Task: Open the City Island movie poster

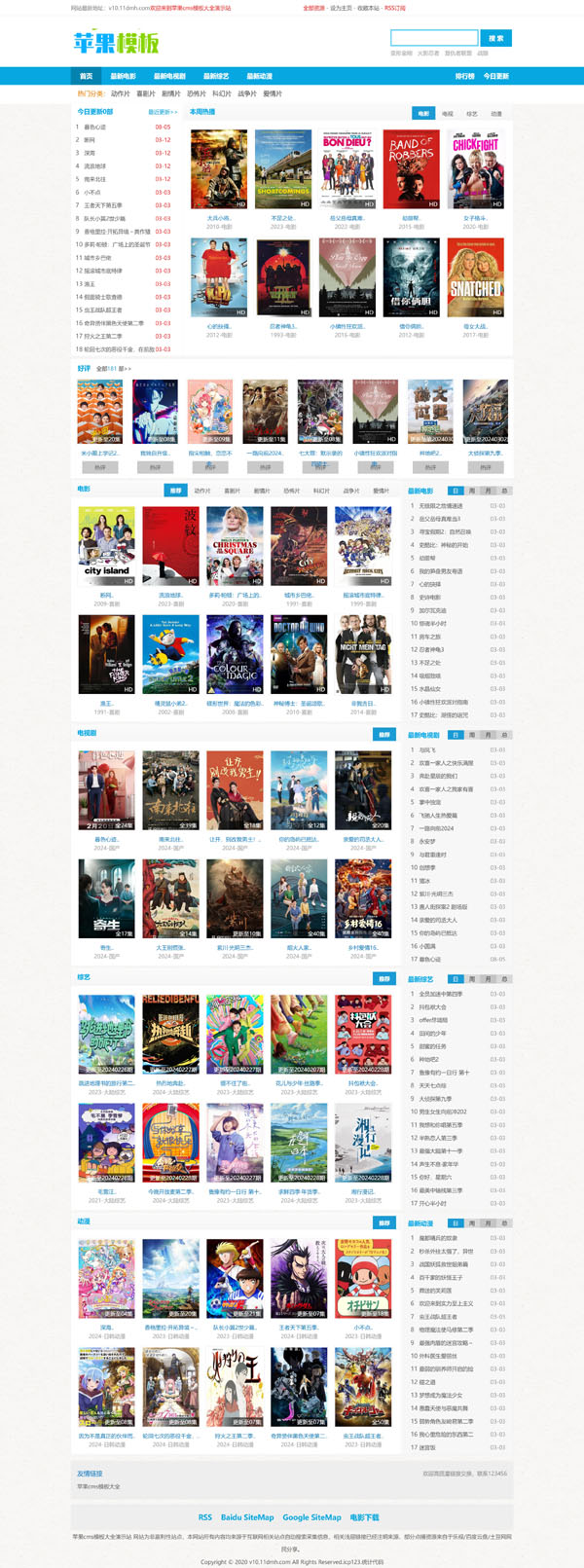Action: [106, 545]
